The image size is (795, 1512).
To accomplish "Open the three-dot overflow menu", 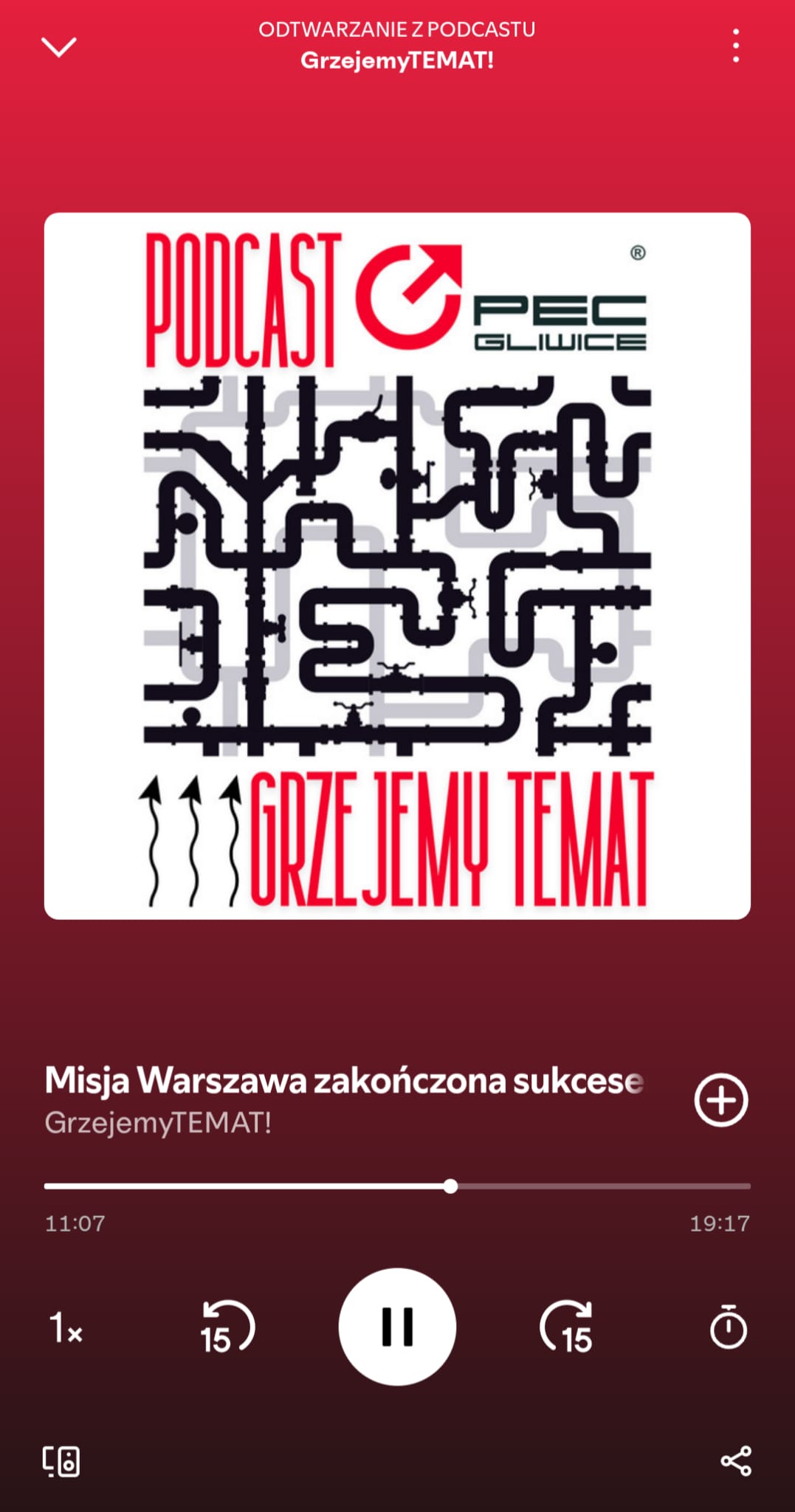I will point(735,46).
